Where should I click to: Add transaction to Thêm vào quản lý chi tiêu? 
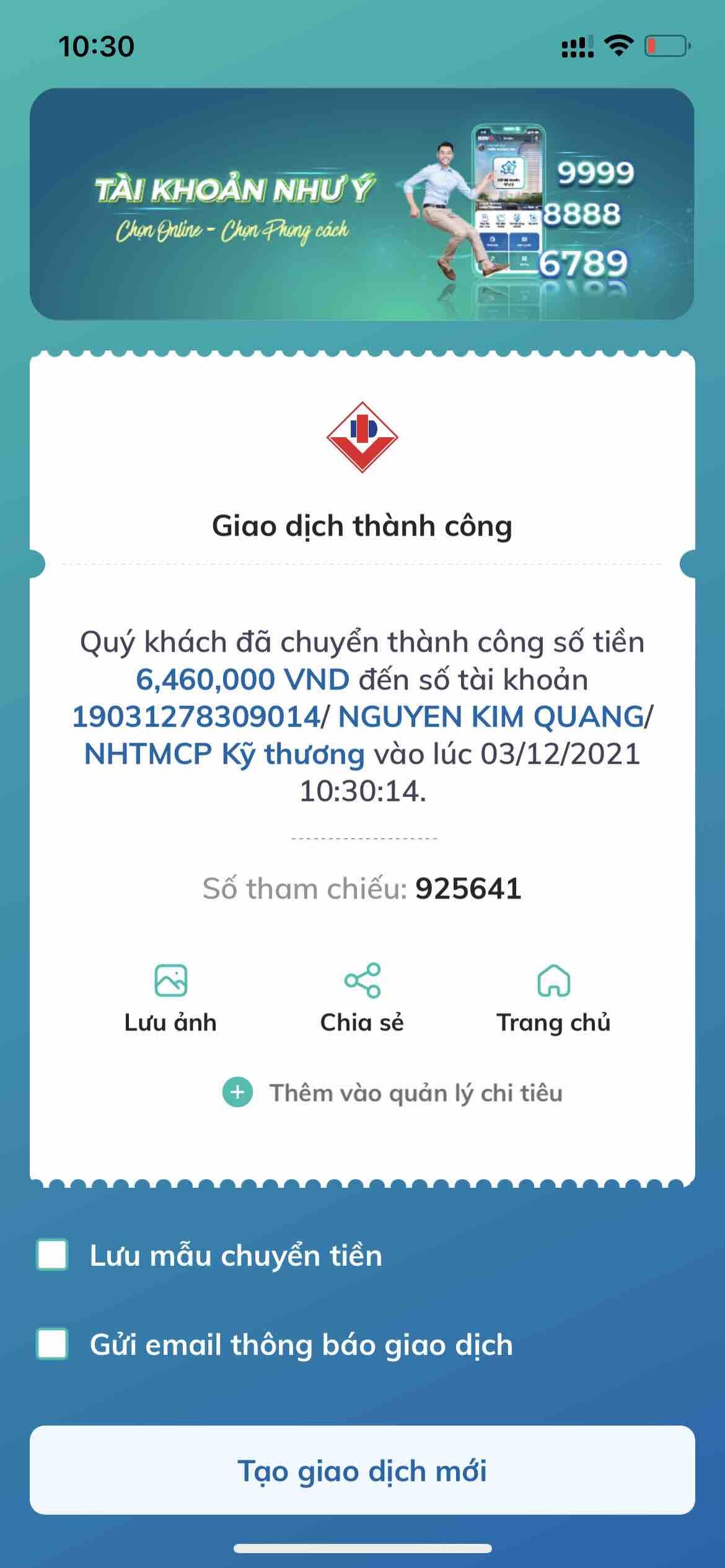pyautogui.click(x=393, y=1093)
